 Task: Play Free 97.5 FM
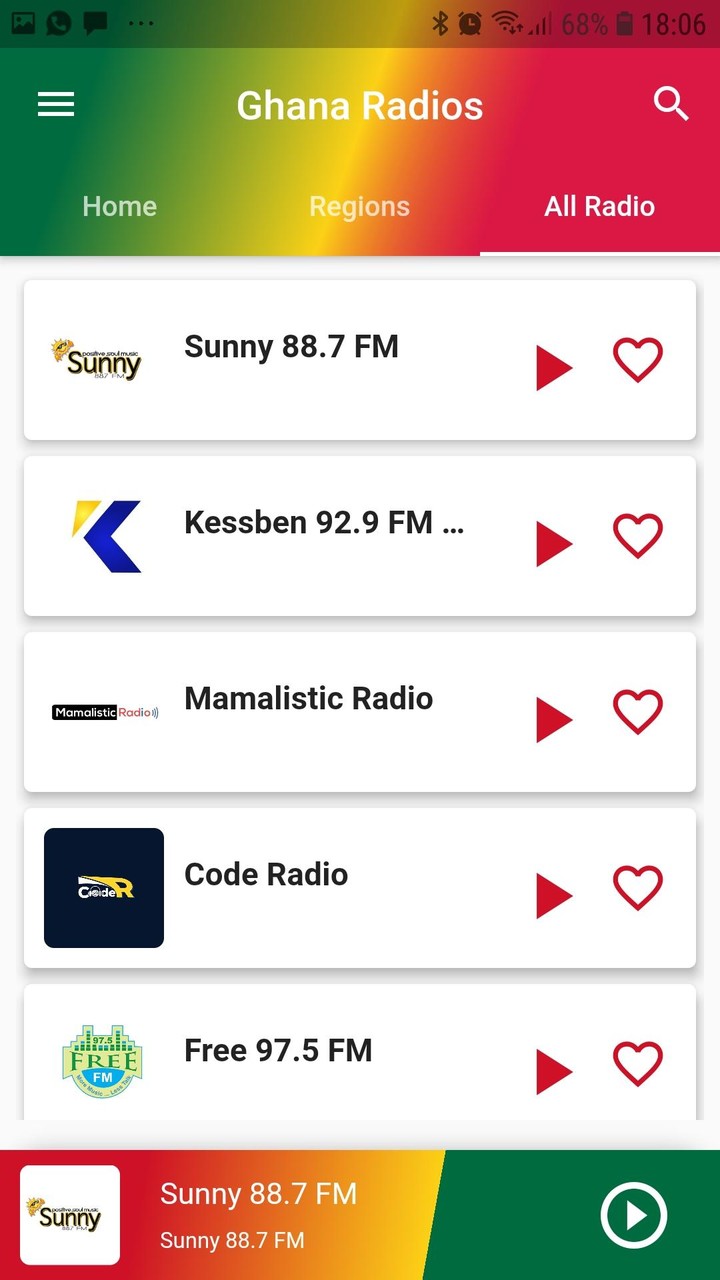coord(554,1071)
